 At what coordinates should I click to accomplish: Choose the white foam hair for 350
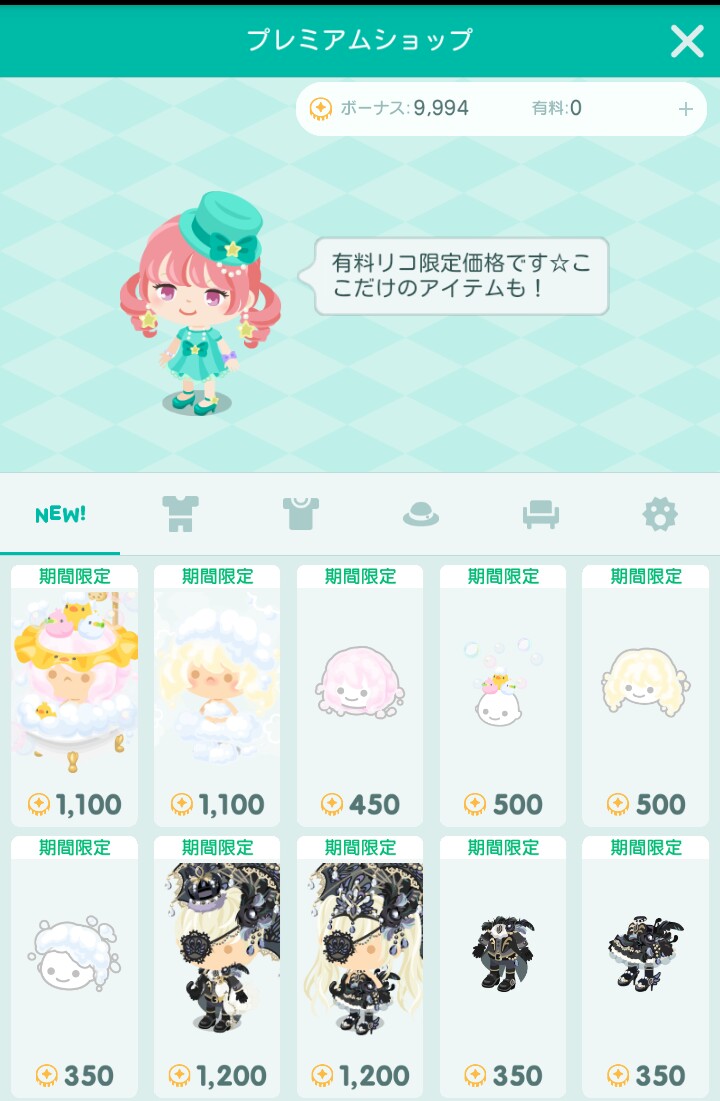[74, 967]
